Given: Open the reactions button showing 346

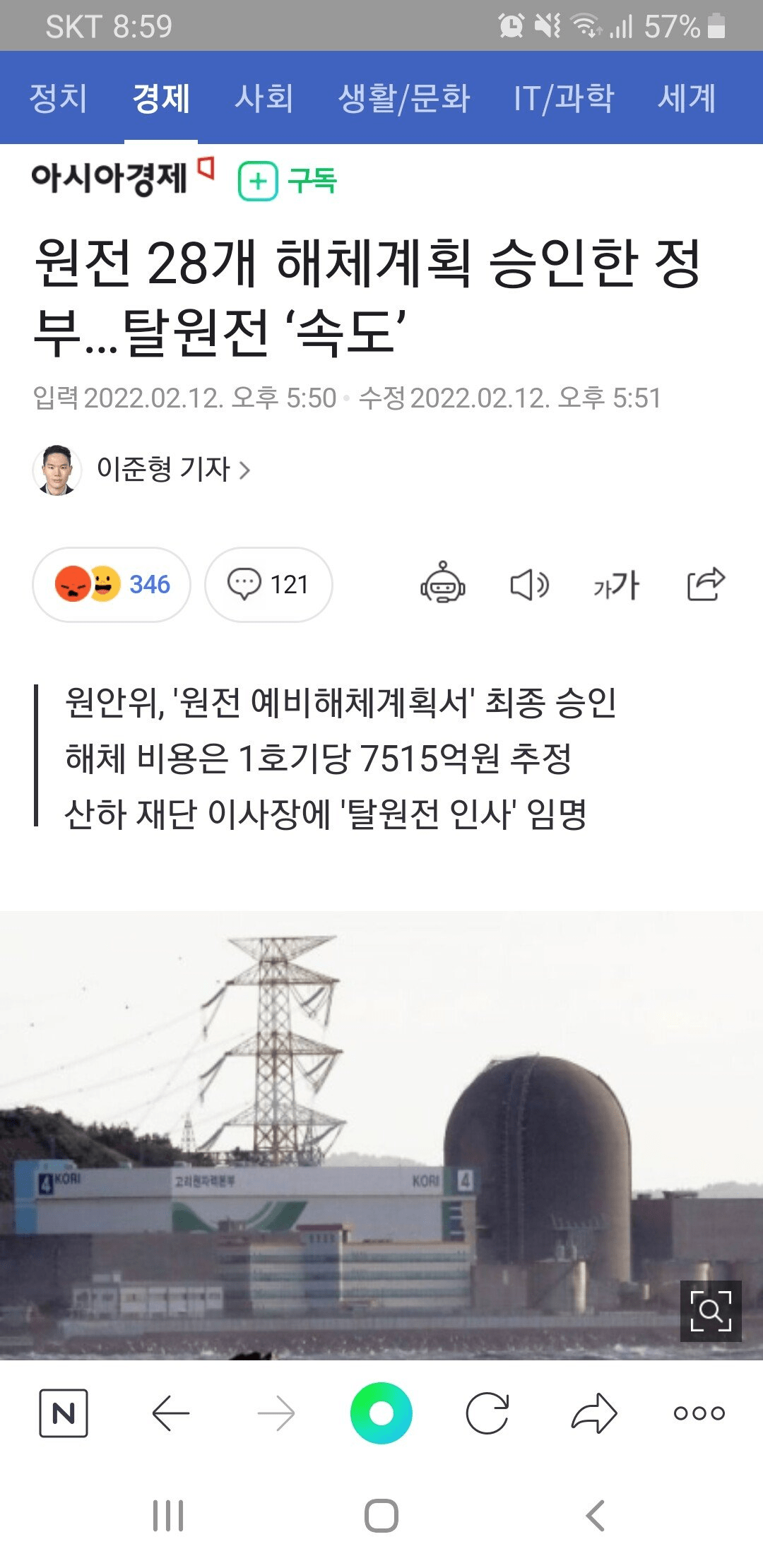Looking at the screenshot, I should 112,585.
